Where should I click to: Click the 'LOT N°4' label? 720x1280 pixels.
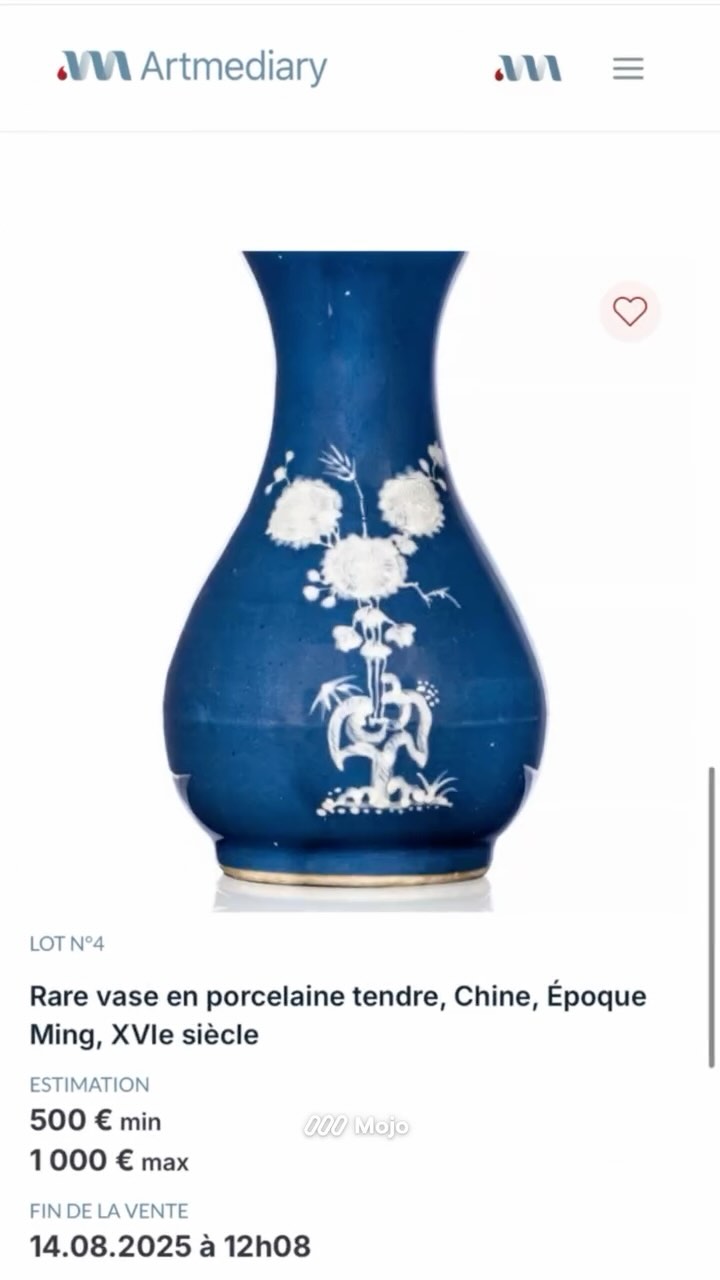pyautogui.click(x=70, y=943)
